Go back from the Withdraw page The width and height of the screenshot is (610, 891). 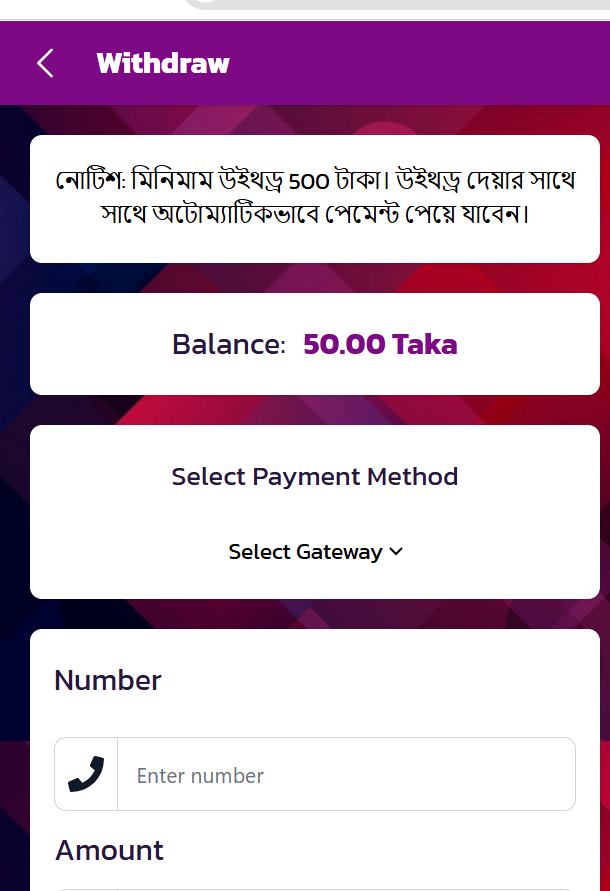45,64
